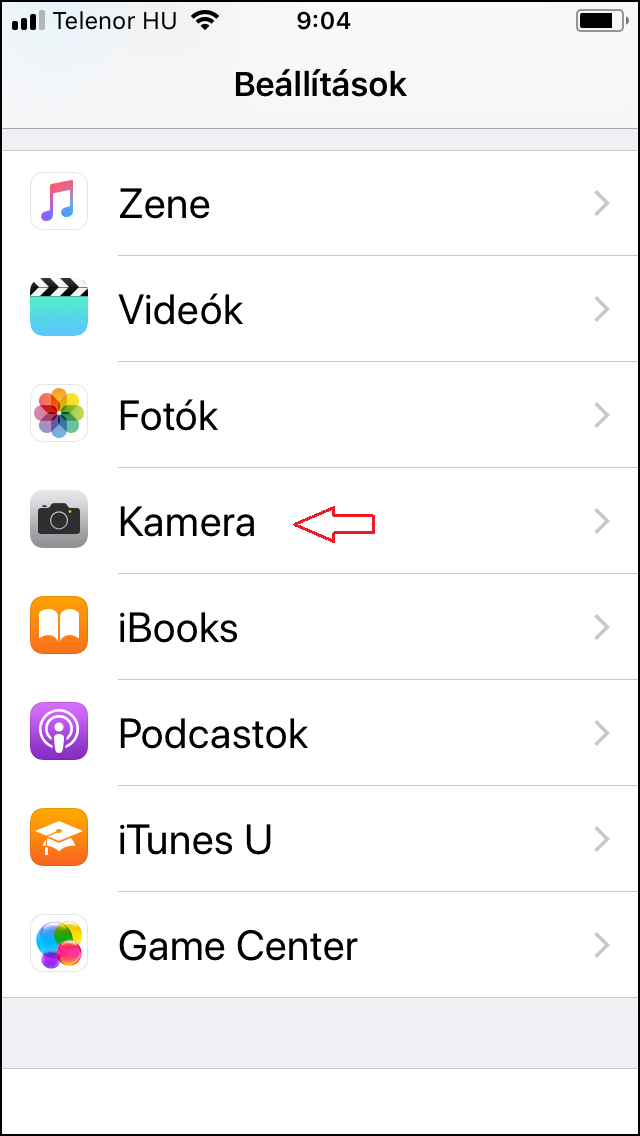Tap the Podcastok row
This screenshot has height=1136, width=640.
coord(320,734)
